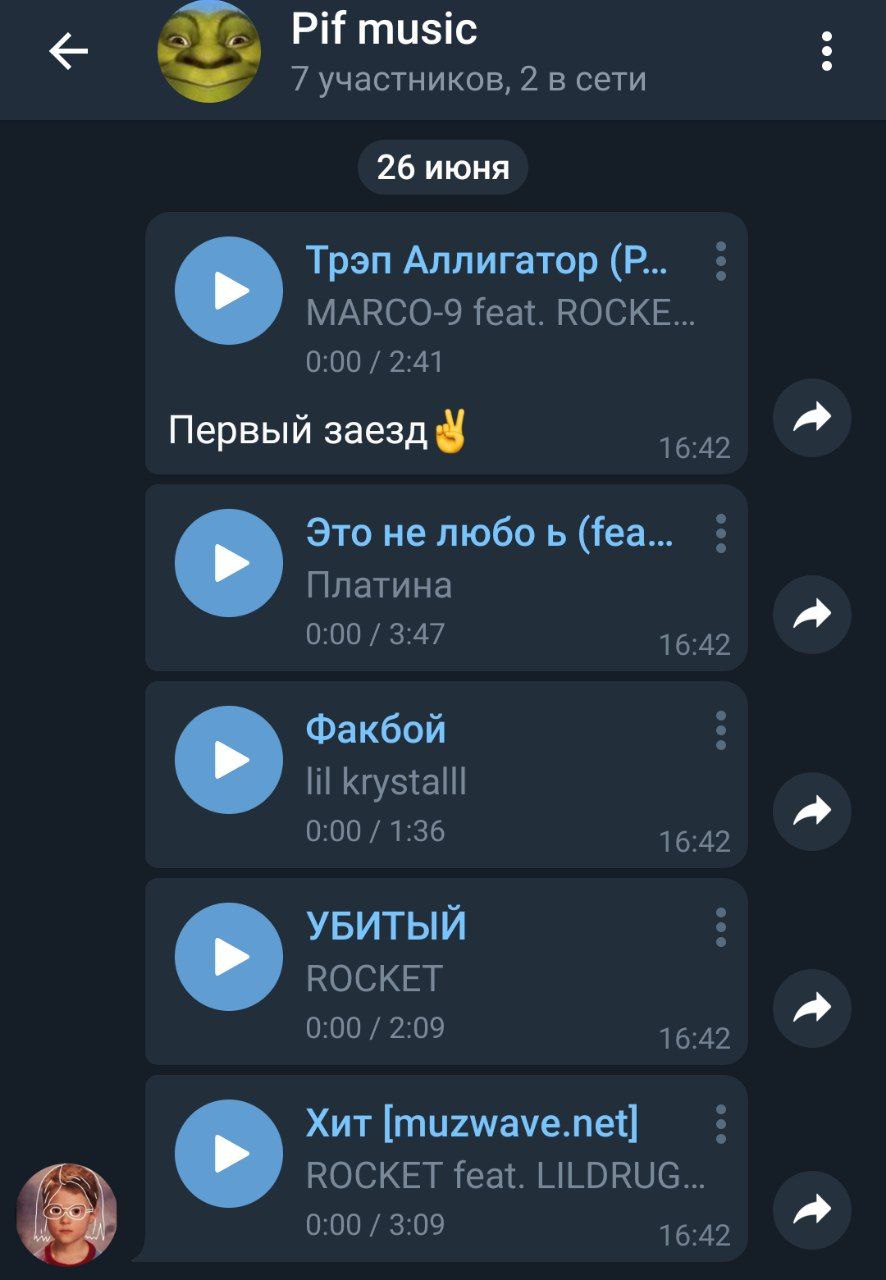Open options for Трэп Аллигатор track

pyautogui.click(x=720, y=262)
